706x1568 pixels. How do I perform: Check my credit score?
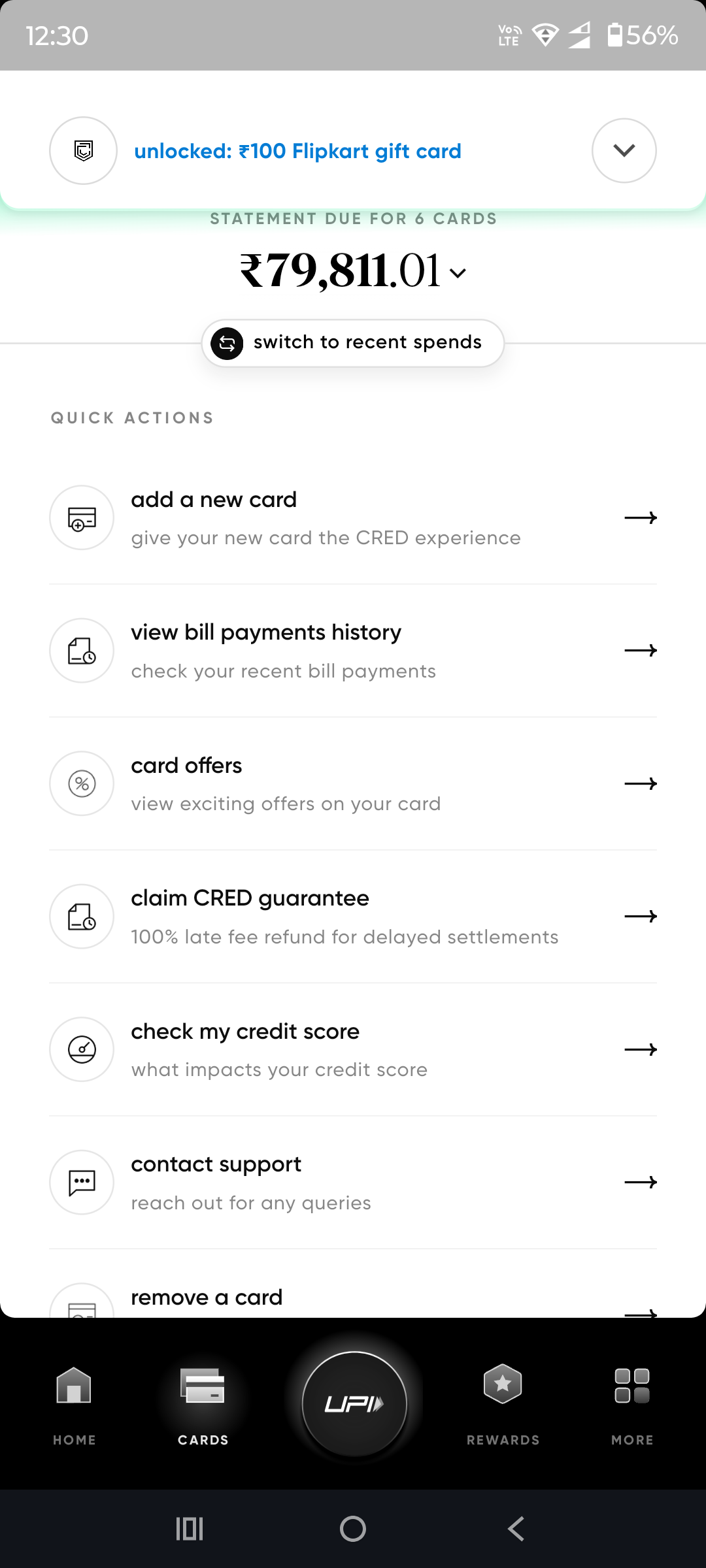click(x=353, y=1049)
